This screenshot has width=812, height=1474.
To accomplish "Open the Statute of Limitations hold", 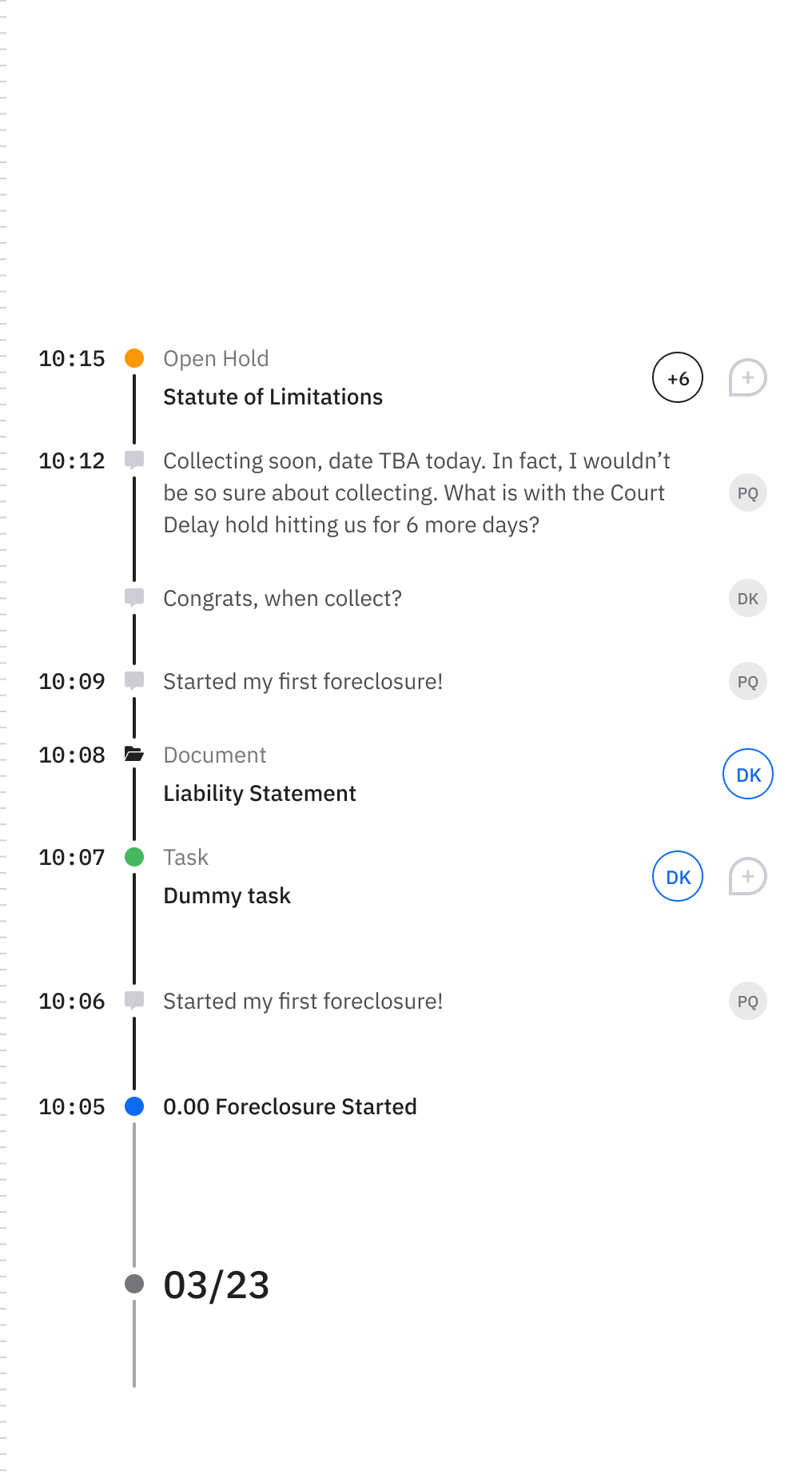I will 273,396.
